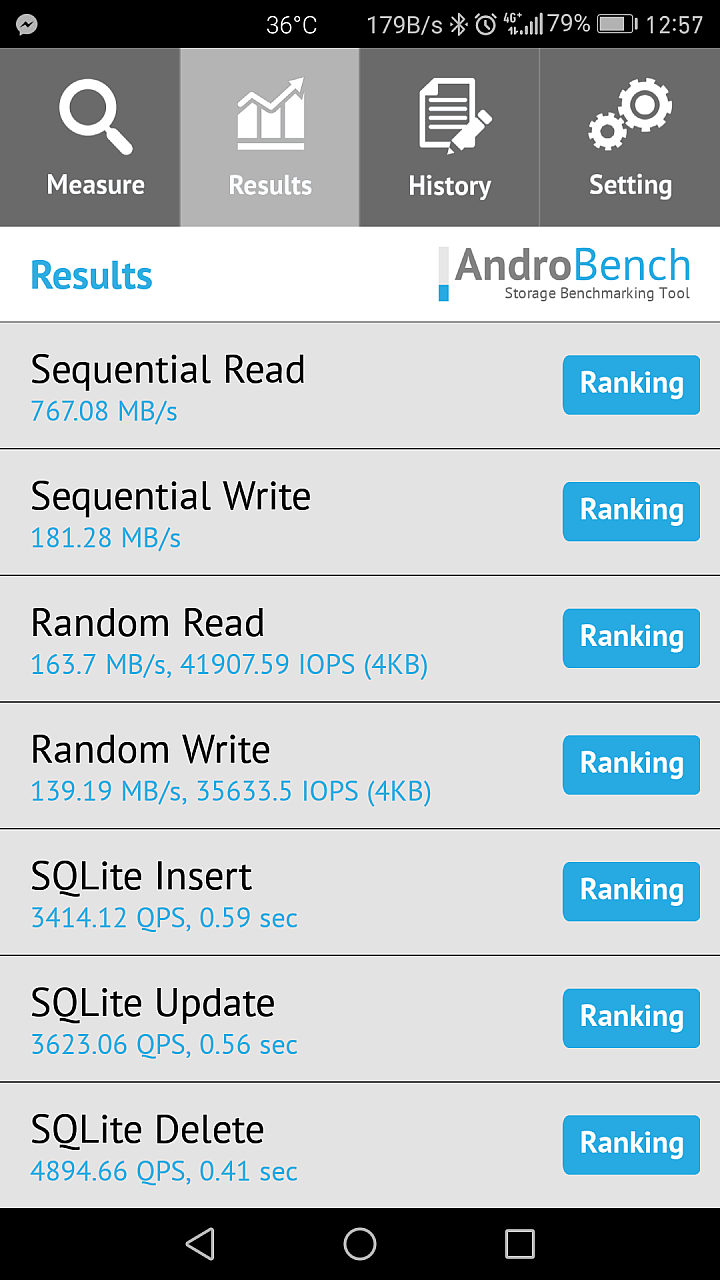720x1280 pixels.
Task: Open the History tab
Action: tap(449, 138)
